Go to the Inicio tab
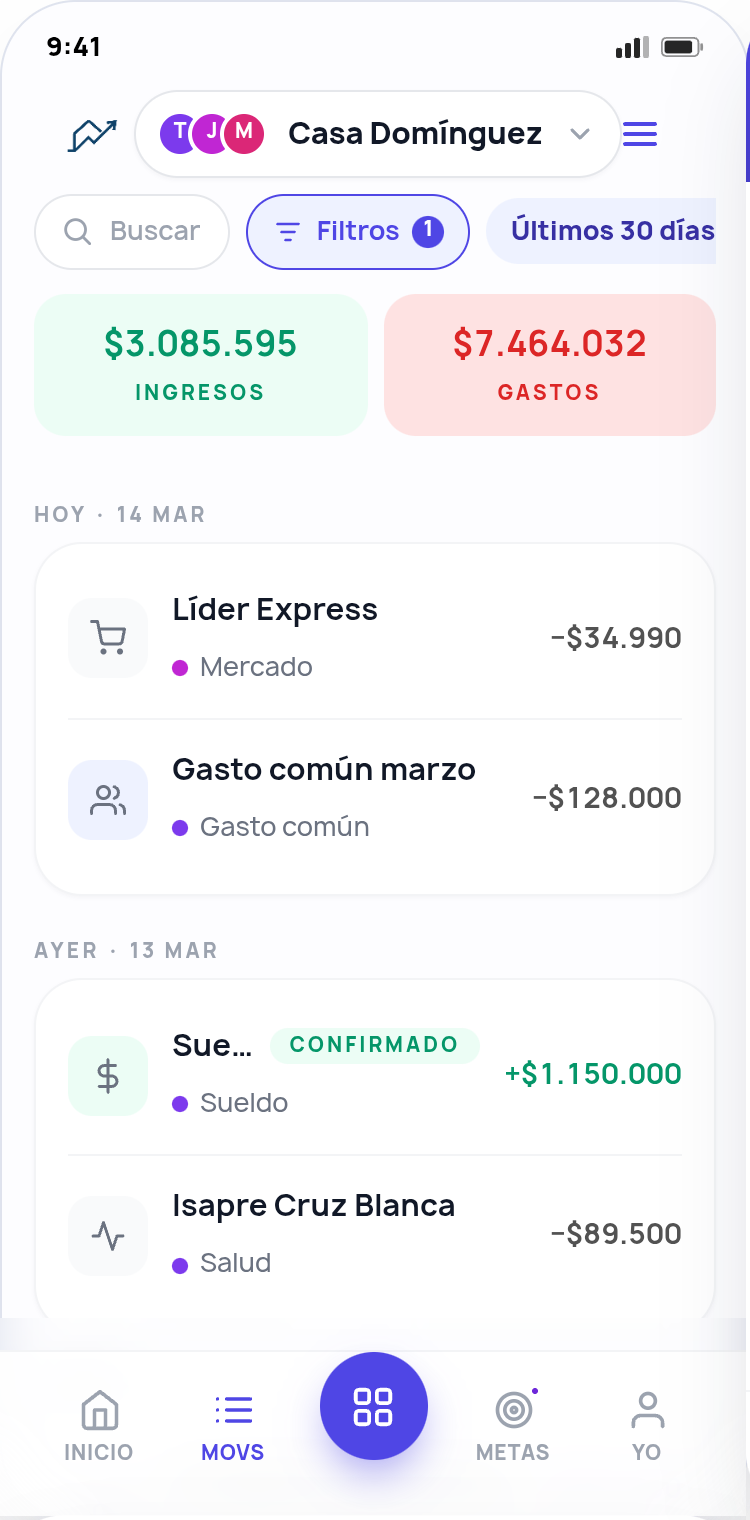Image resolution: width=750 pixels, height=1520 pixels. coord(99,1426)
